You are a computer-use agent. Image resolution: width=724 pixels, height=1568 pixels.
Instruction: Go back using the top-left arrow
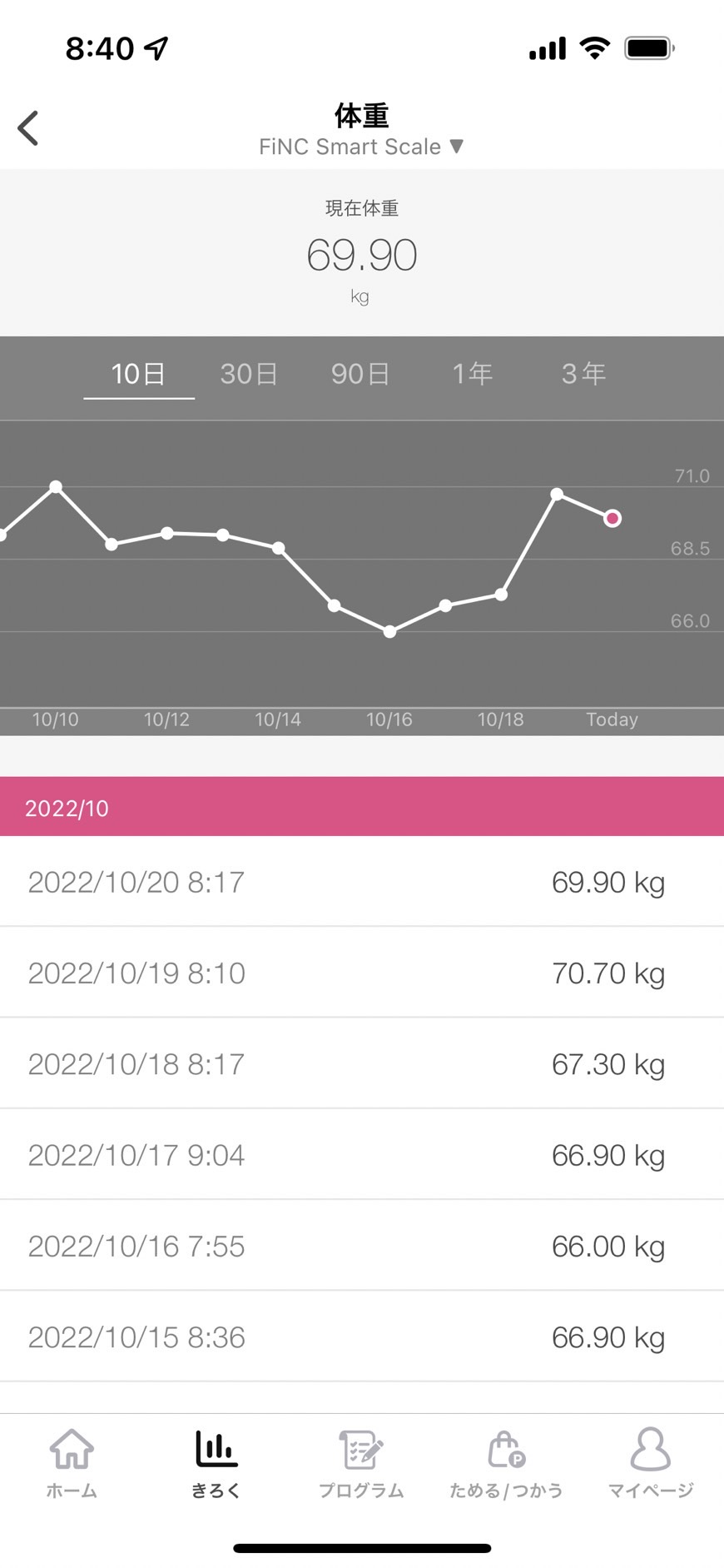28,128
